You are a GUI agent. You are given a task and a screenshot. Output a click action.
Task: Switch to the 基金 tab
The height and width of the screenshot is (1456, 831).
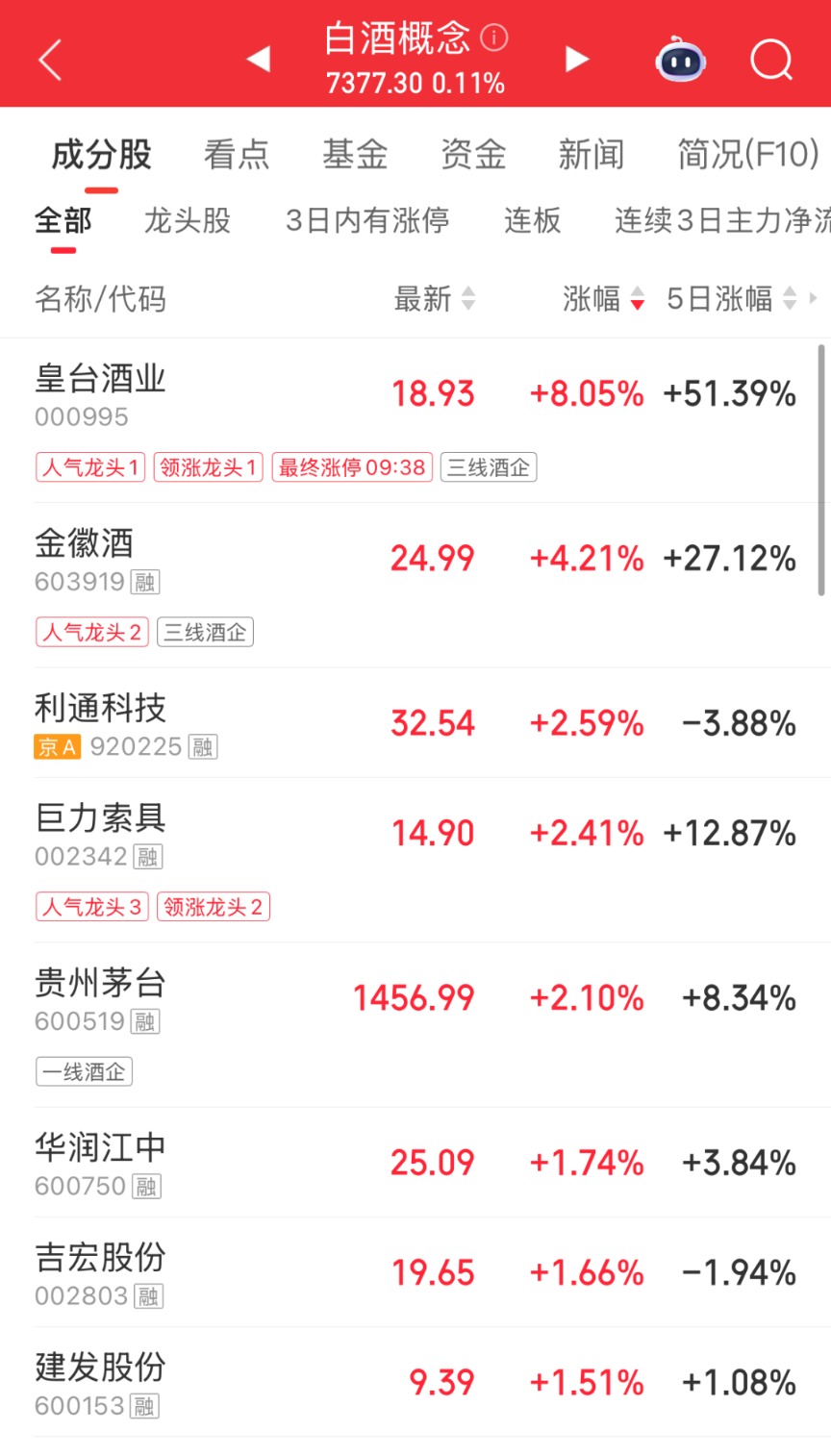[355, 155]
